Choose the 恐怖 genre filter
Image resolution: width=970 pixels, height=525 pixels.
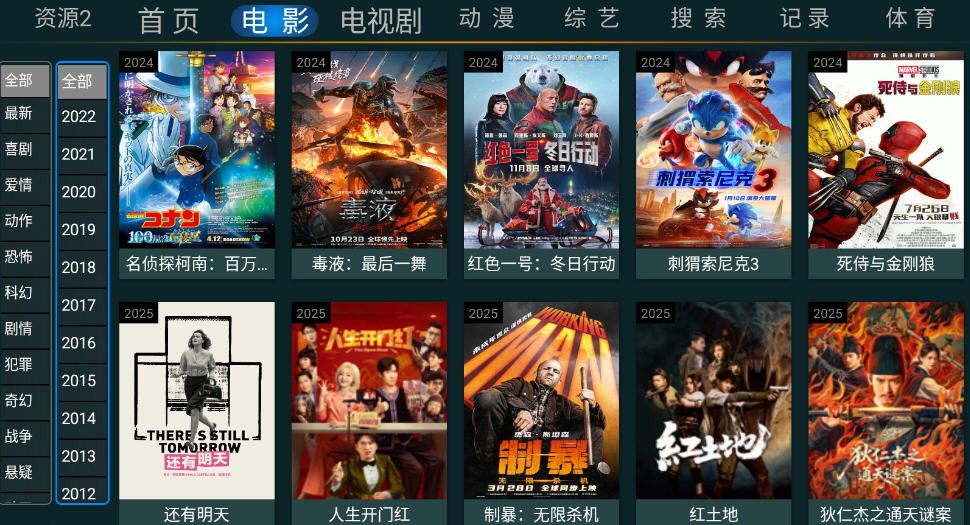tap(19, 256)
